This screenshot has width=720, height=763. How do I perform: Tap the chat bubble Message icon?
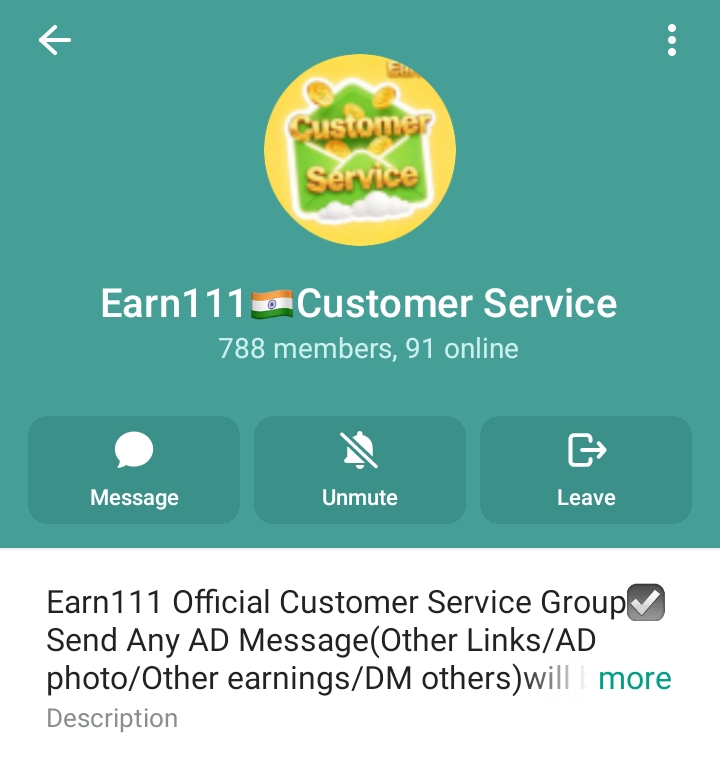click(x=133, y=452)
